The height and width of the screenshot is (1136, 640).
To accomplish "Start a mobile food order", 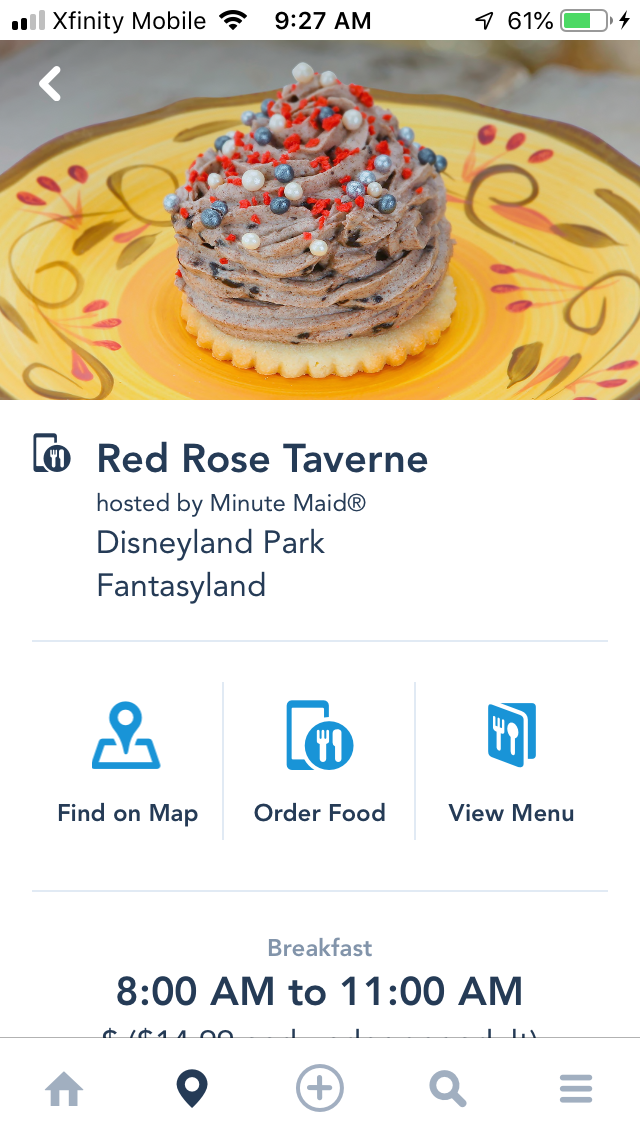I will click(x=320, y=762).
